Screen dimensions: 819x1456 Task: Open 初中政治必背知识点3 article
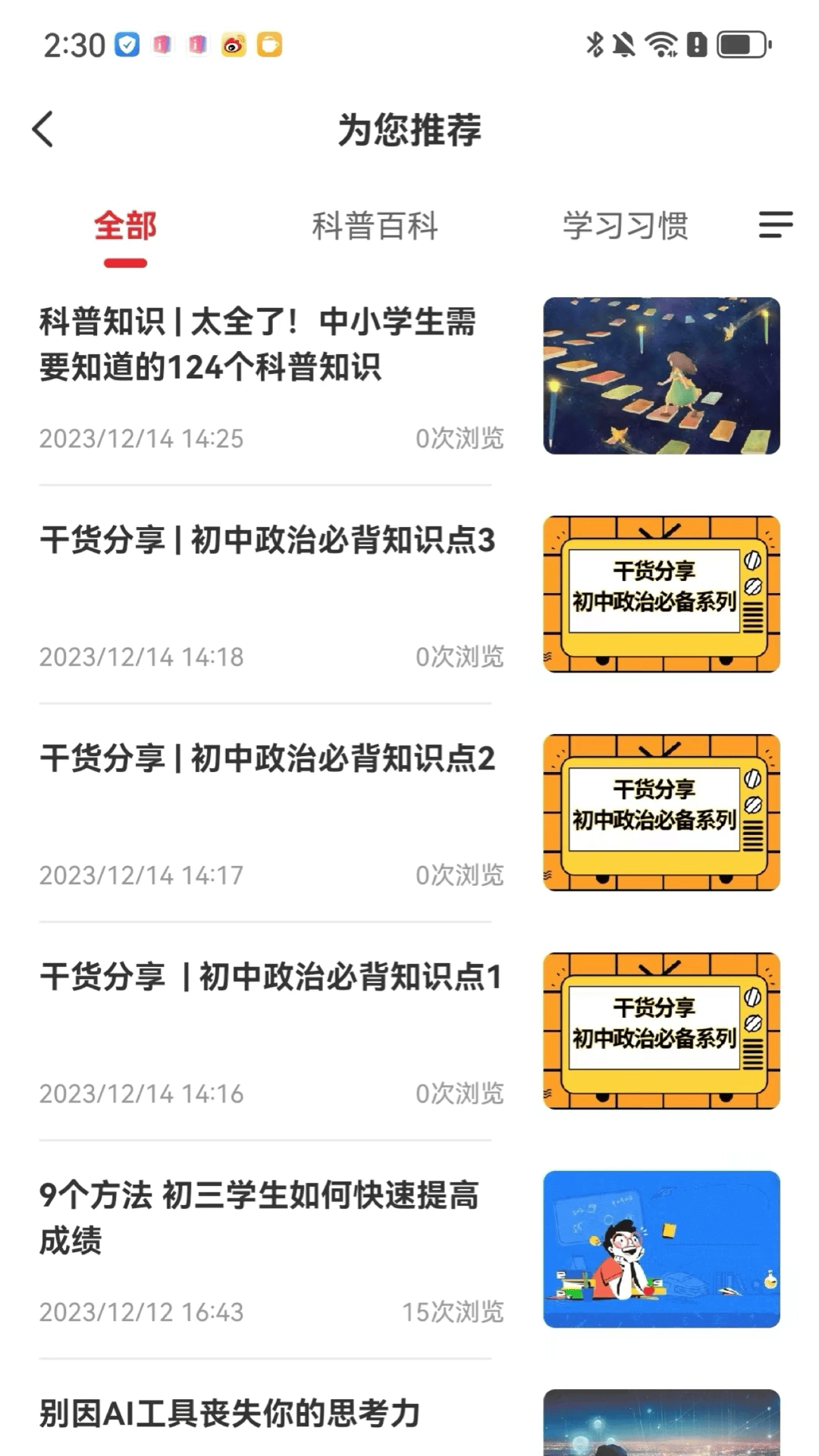(267, 540)
